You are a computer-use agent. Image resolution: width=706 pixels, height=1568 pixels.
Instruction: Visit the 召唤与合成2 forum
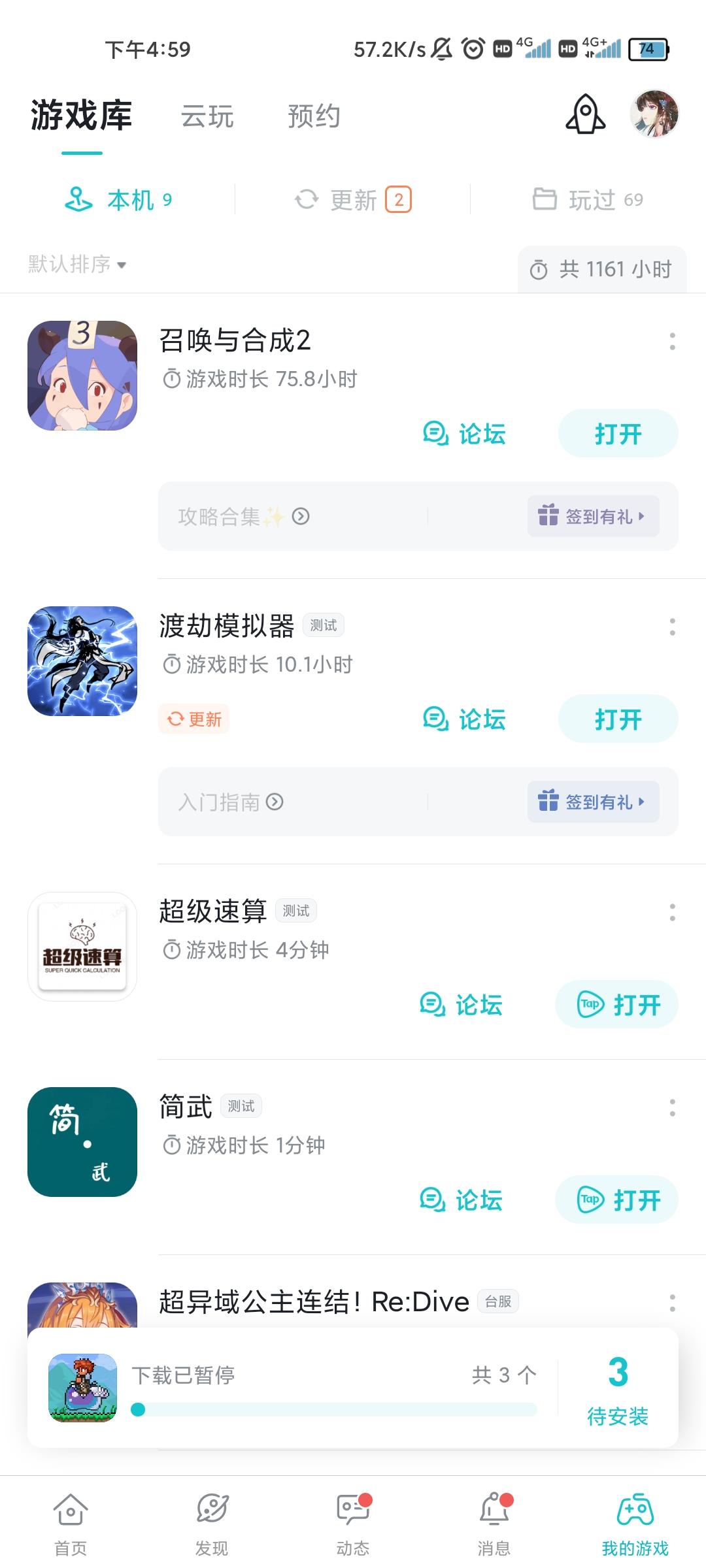pos(465,434)
